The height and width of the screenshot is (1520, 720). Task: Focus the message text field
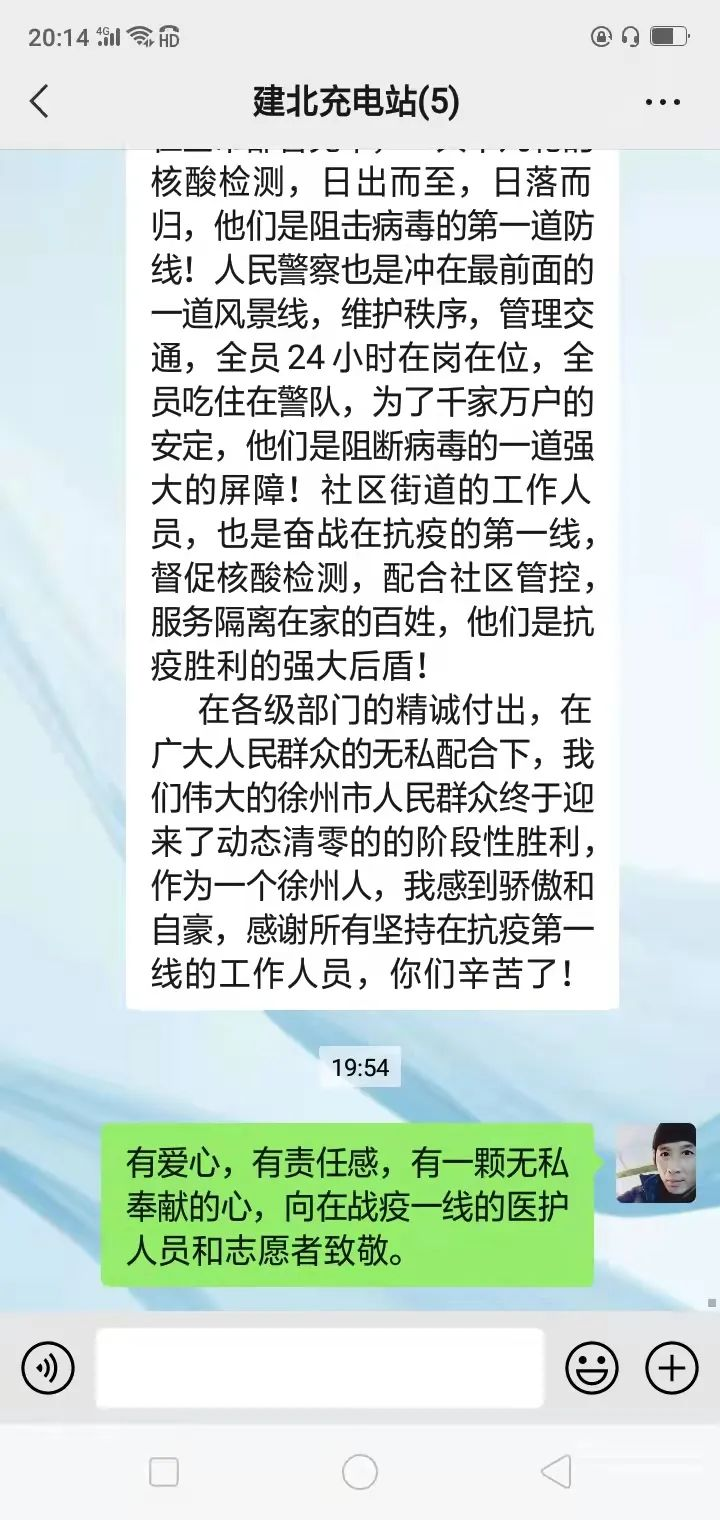(320, 1368)
